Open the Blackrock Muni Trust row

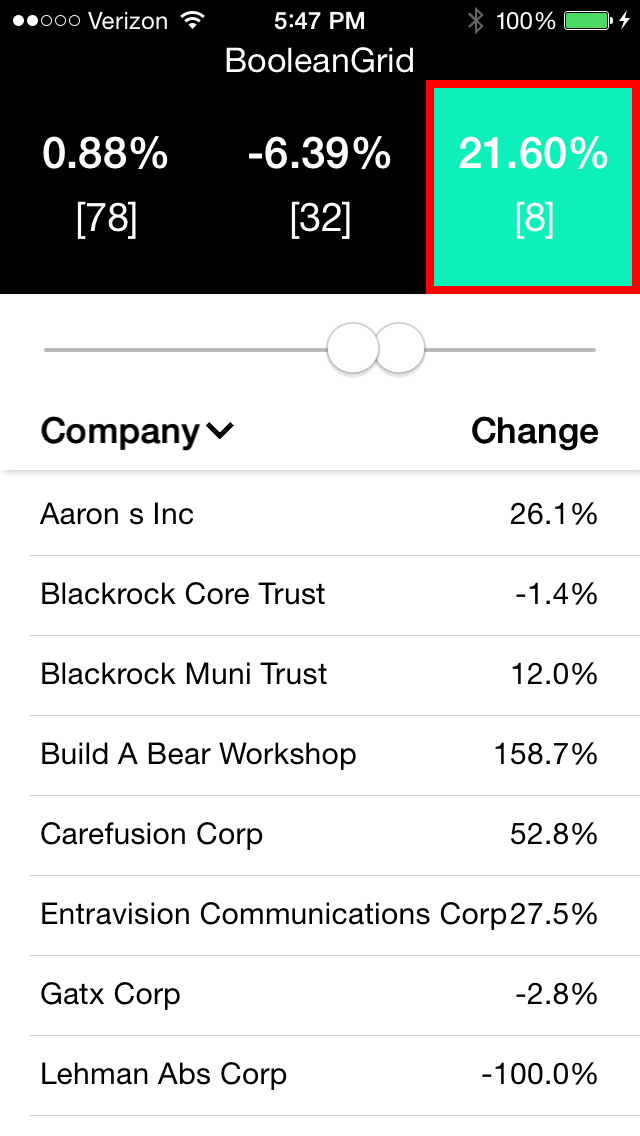pos(320,675)
